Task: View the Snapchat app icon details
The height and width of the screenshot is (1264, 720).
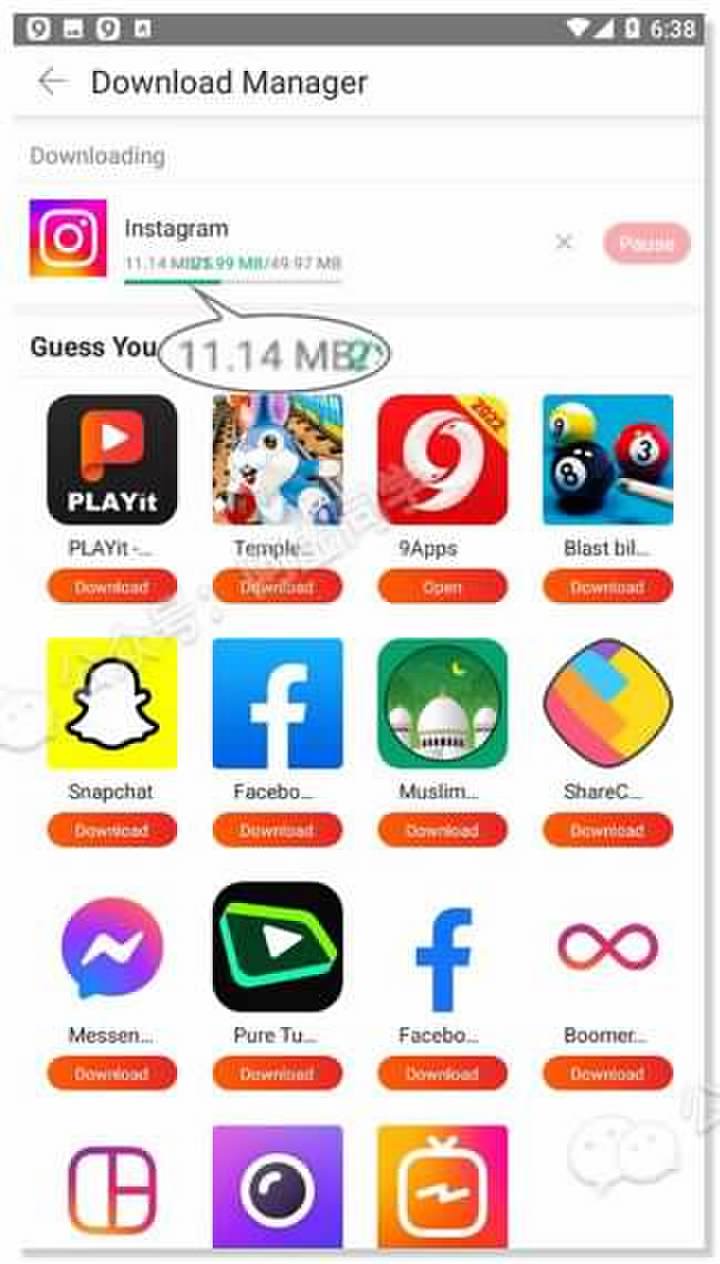Action: (x=112, y=704)
